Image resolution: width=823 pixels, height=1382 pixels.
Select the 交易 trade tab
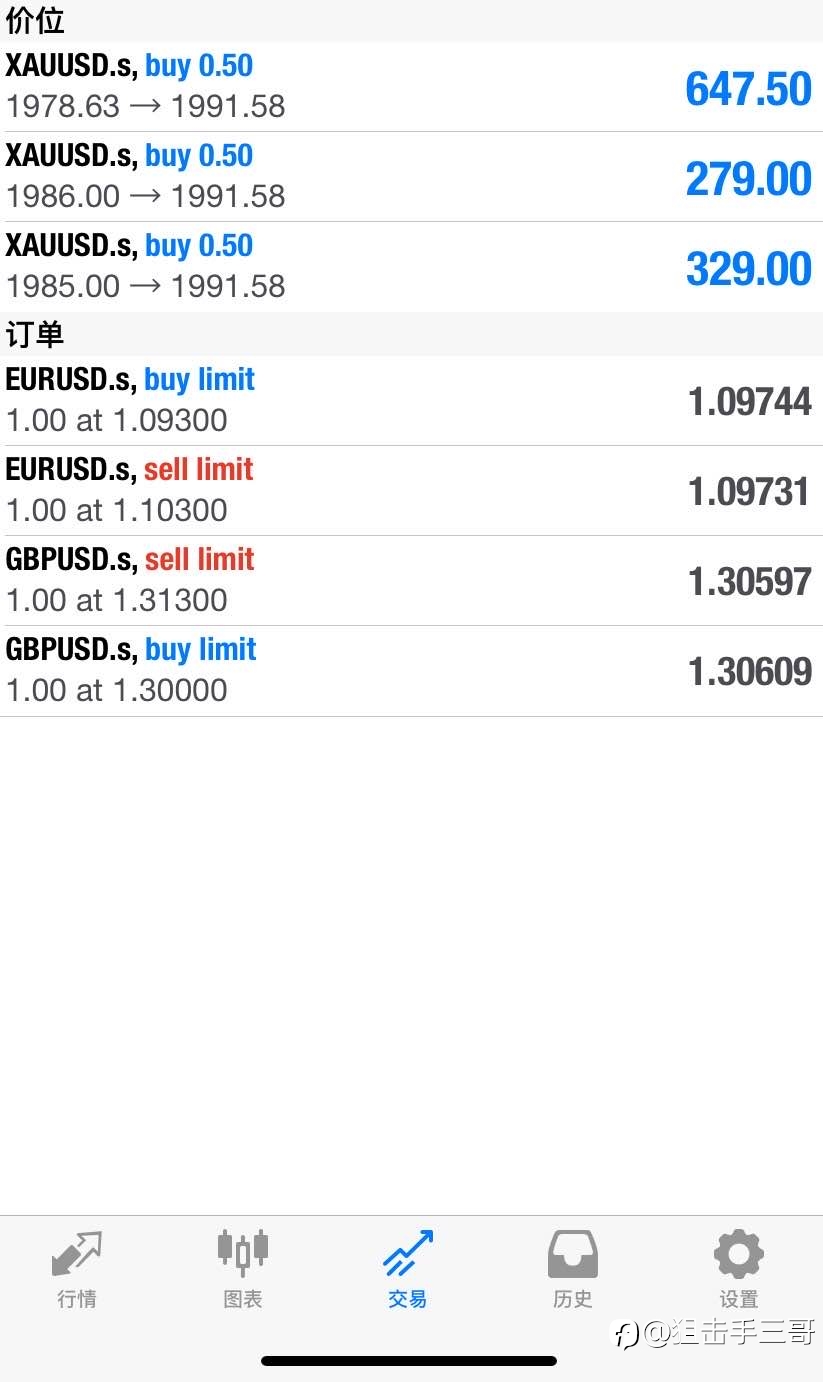(408, 1269)
